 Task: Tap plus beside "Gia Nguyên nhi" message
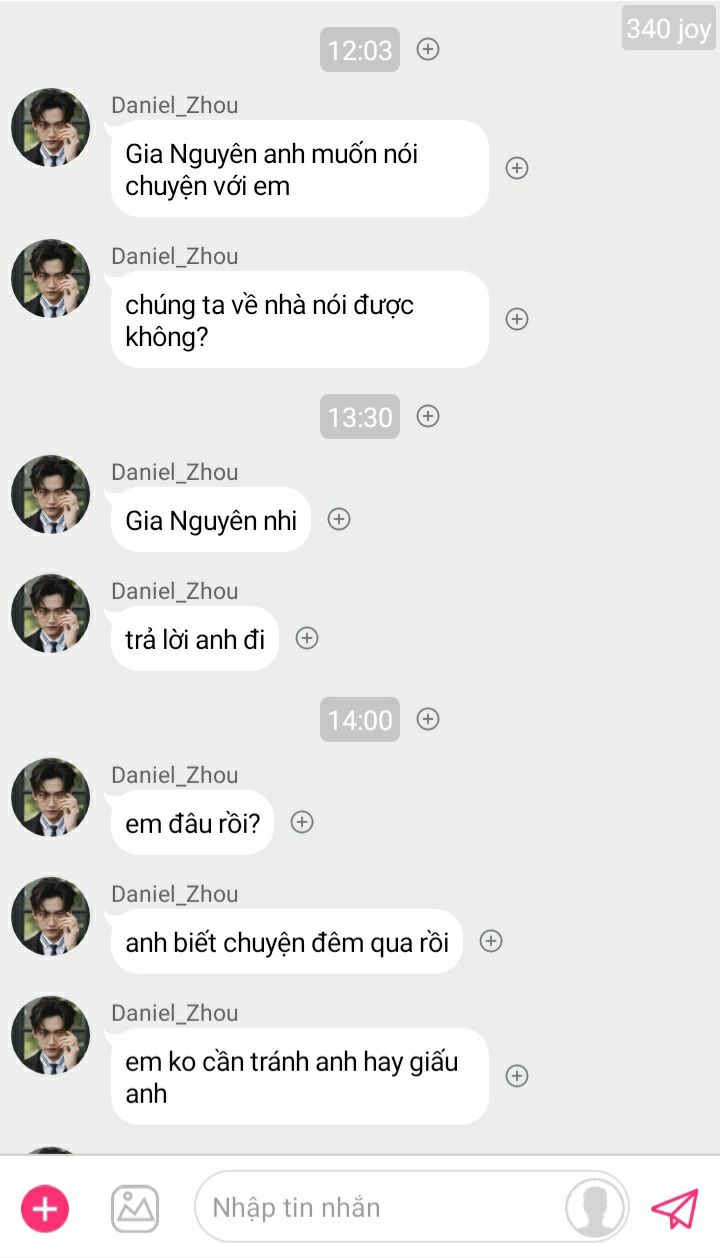tap(339, 519)
